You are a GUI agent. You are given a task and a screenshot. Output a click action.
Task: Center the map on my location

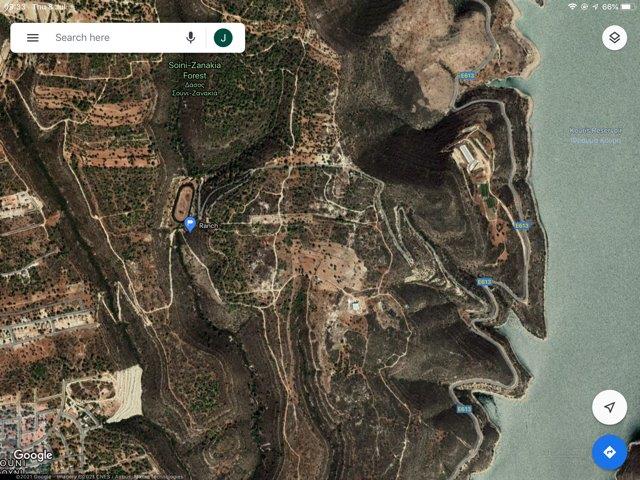(609, 407)
